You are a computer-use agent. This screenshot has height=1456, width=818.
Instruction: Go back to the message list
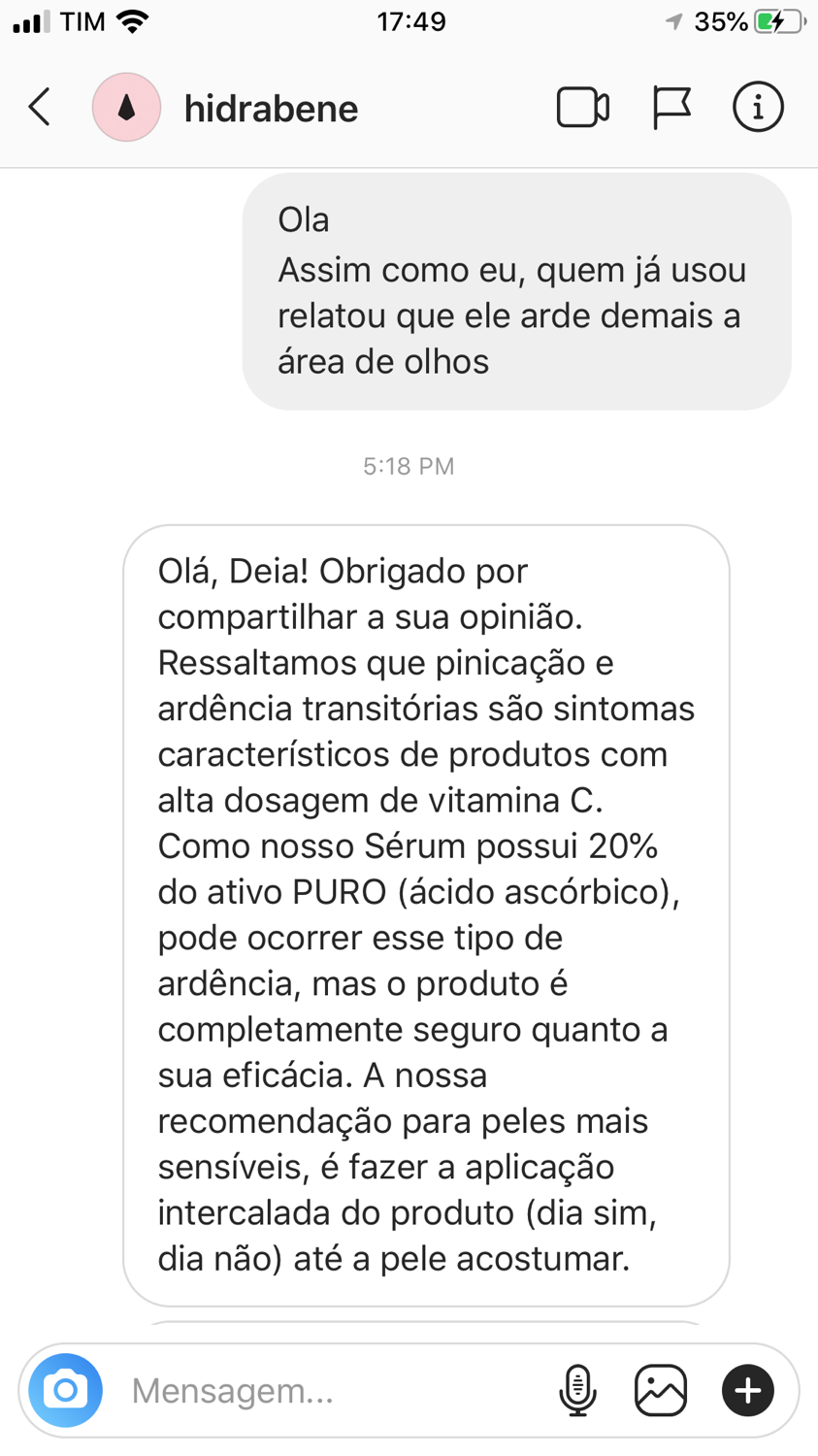point(40,108)
